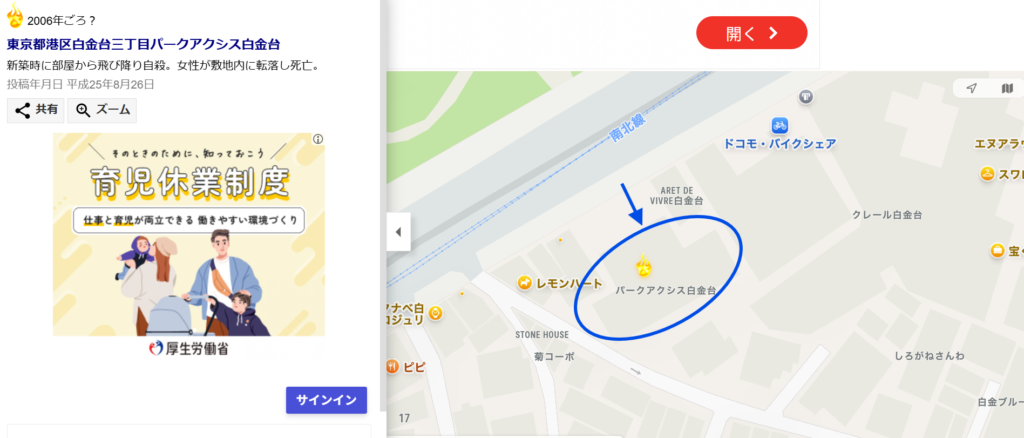Screen dimensions: 1024x438
Task: Collapse the side panel with the arrow
Action: click(x=398, y=232)
